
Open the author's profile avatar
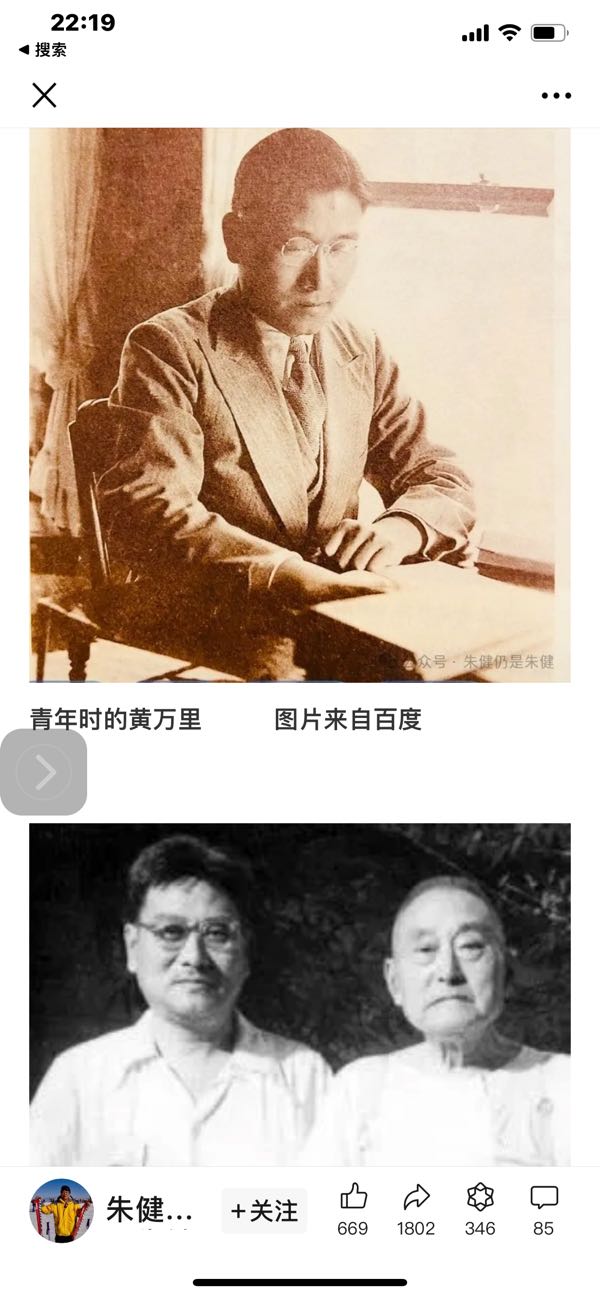(x=61, y=1210)
